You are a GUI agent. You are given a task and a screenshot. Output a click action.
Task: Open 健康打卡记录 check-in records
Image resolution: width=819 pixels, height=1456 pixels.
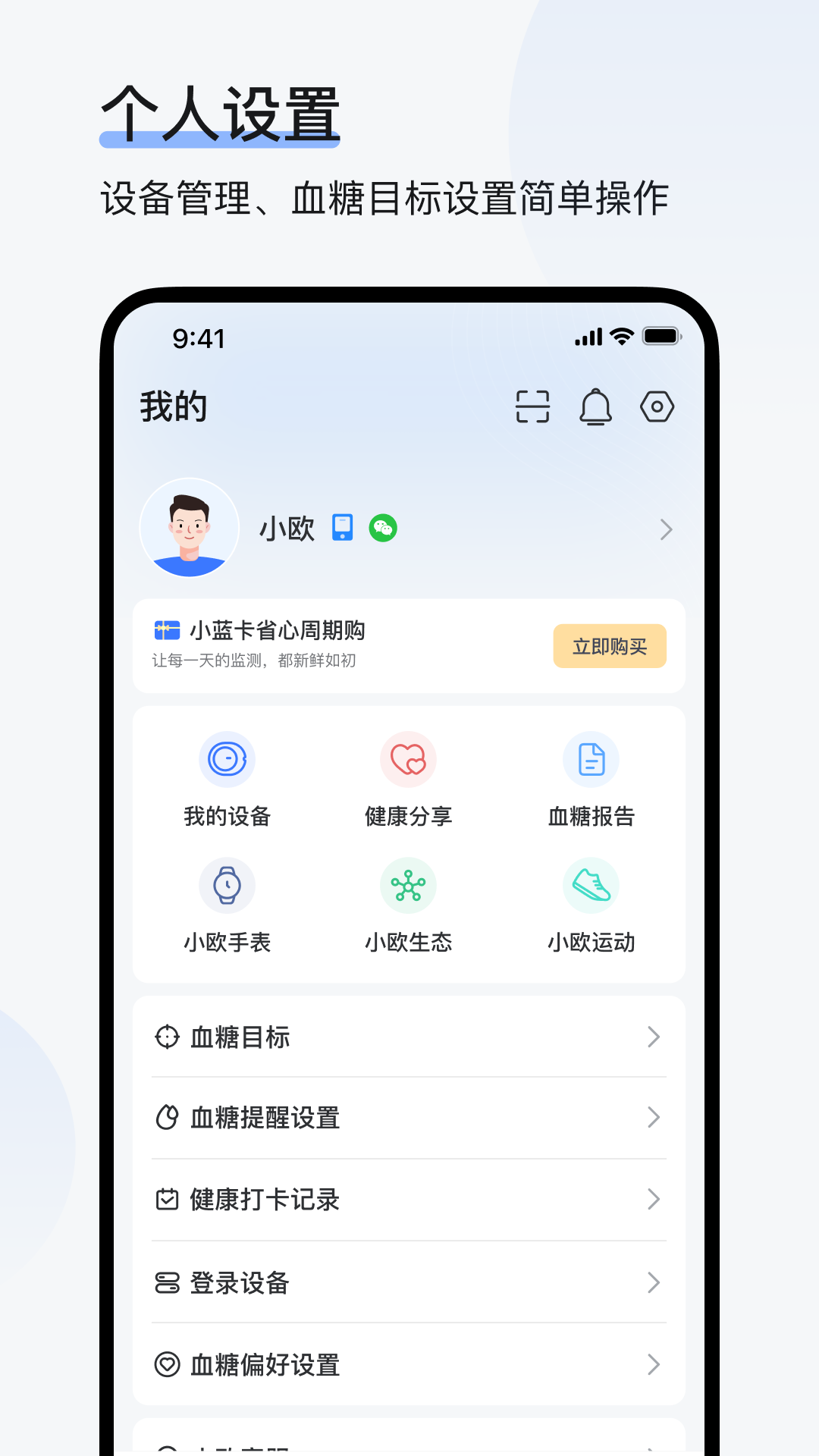(409, 1200)
